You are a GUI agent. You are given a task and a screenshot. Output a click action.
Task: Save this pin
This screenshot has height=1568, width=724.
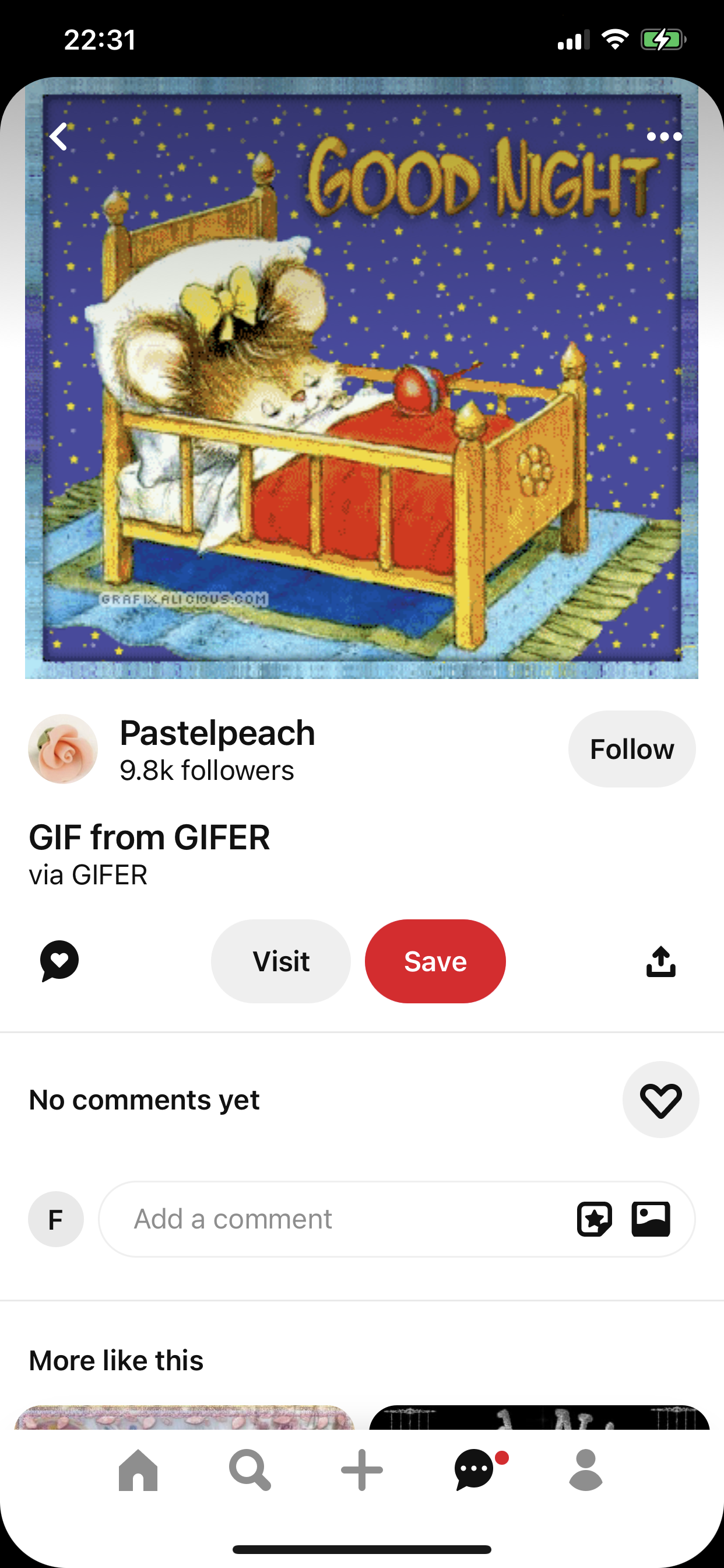435,961
